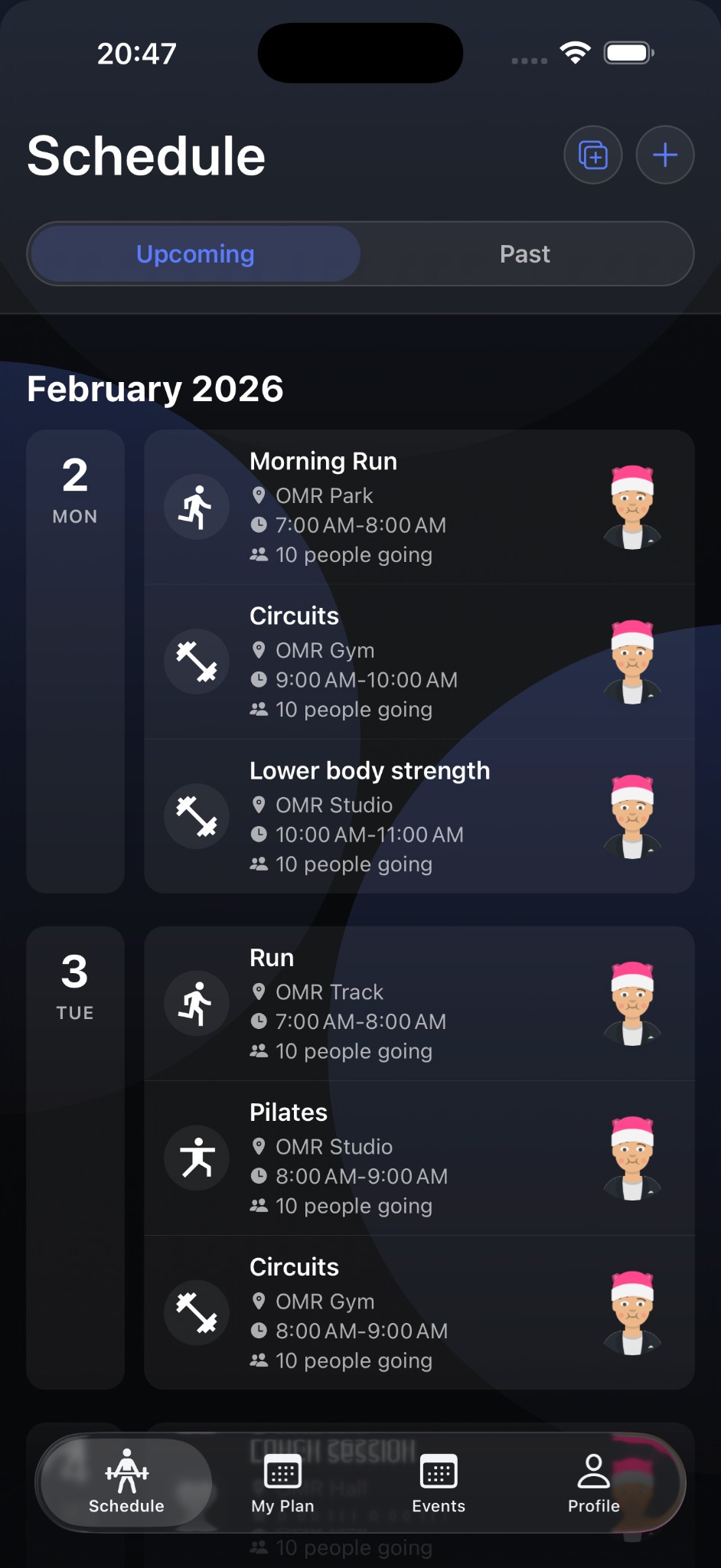Tap the duplicate schedule icon
721x1568 pixels.
(593, 155)
